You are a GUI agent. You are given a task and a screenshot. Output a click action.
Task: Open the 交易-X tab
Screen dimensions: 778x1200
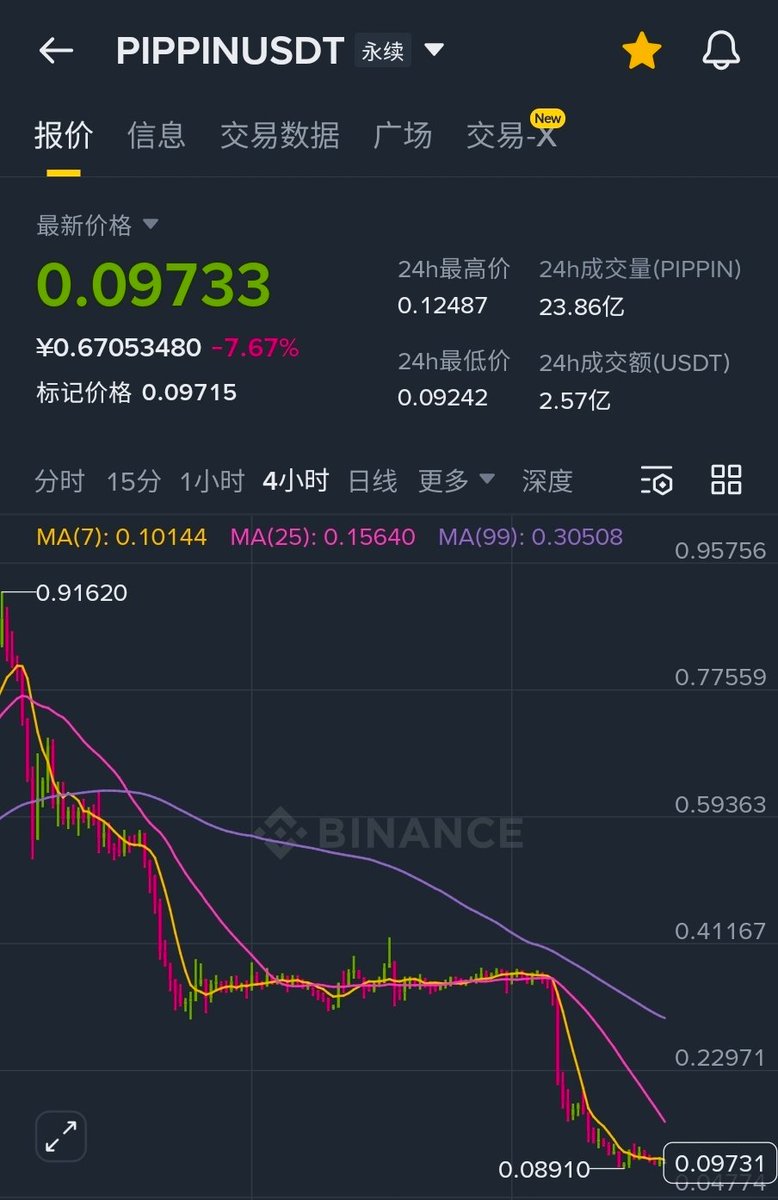(x=512, y=135)
